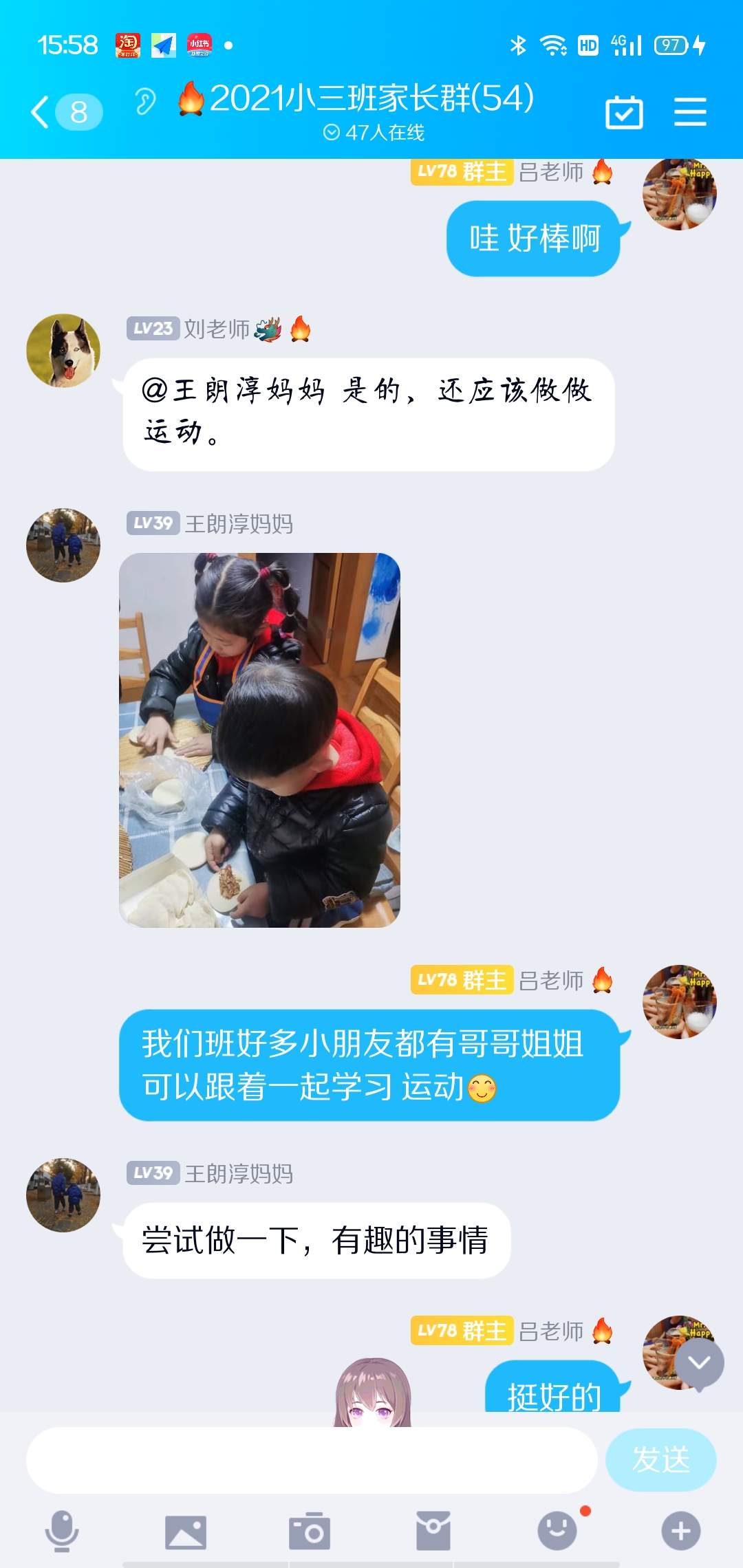Tap the earpiece mode icon
743x1568 pixels.
coord(145,102)
